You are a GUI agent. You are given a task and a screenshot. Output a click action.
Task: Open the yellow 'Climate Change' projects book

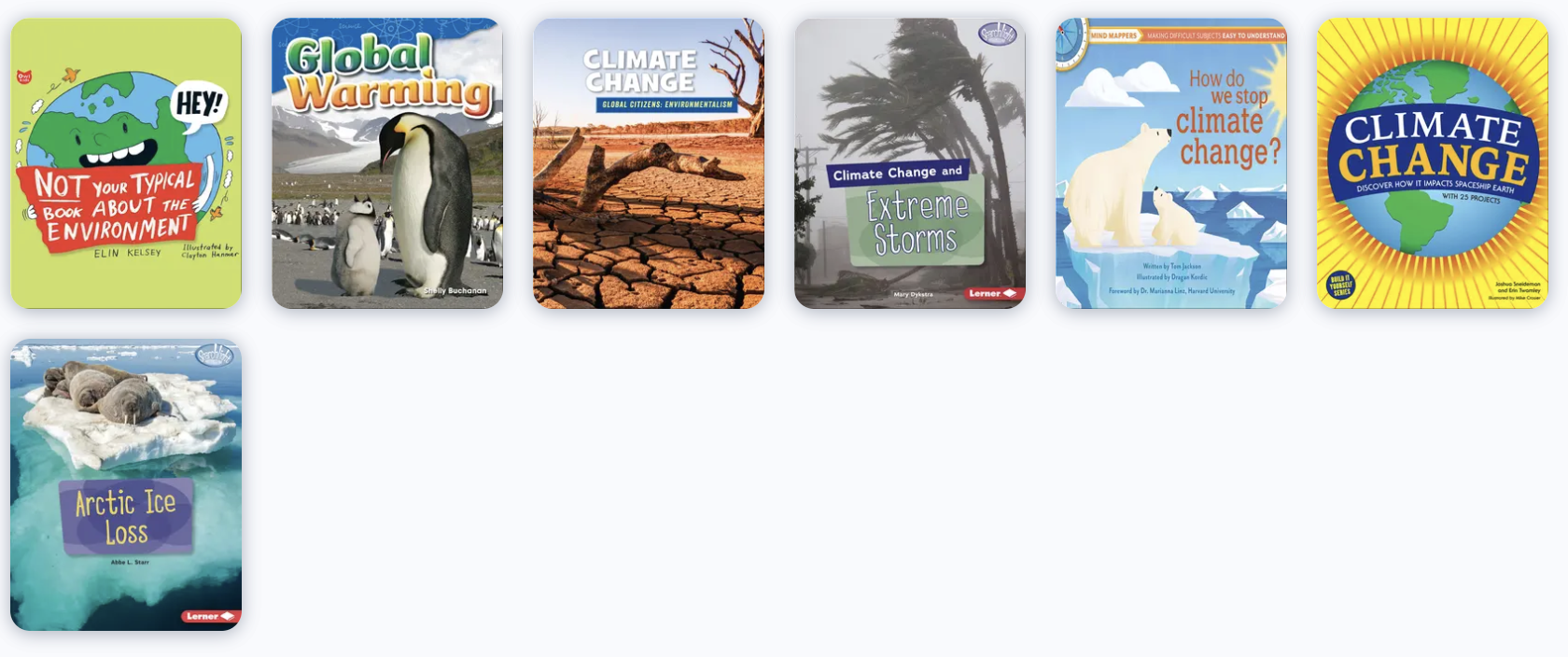click(x=1433, y=163)
